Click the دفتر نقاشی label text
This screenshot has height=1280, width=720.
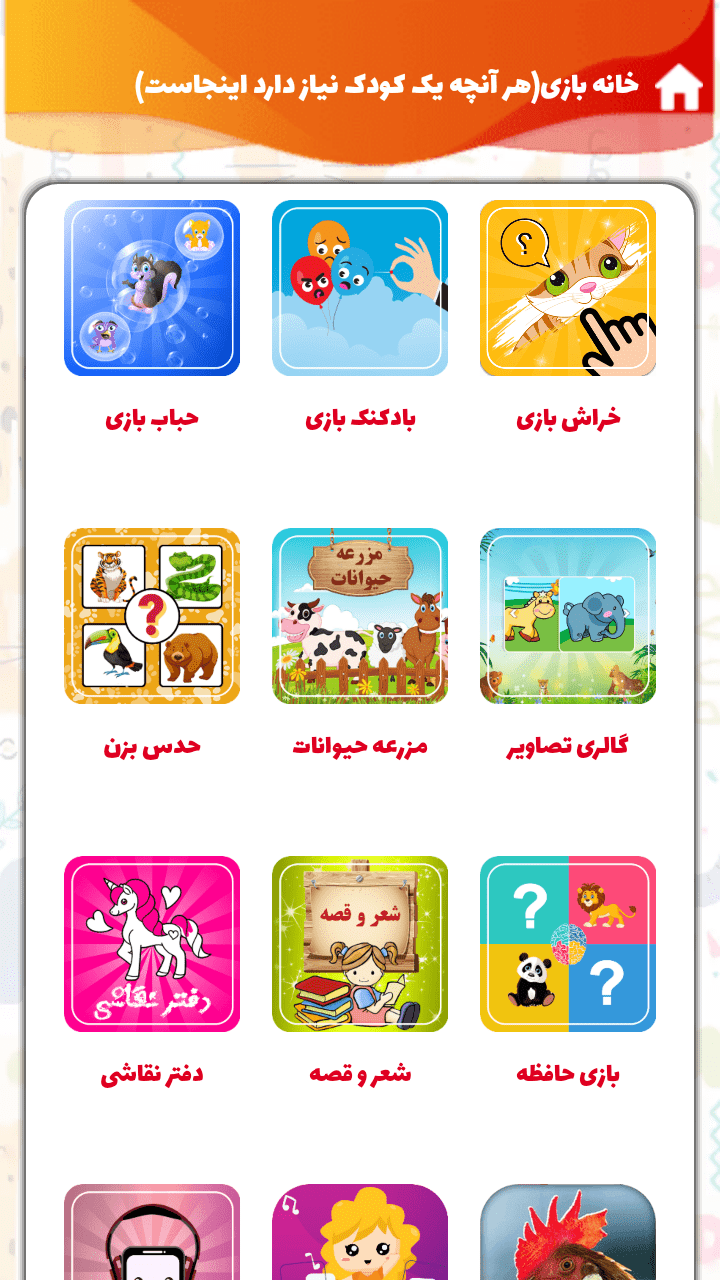coord(151,1074)
